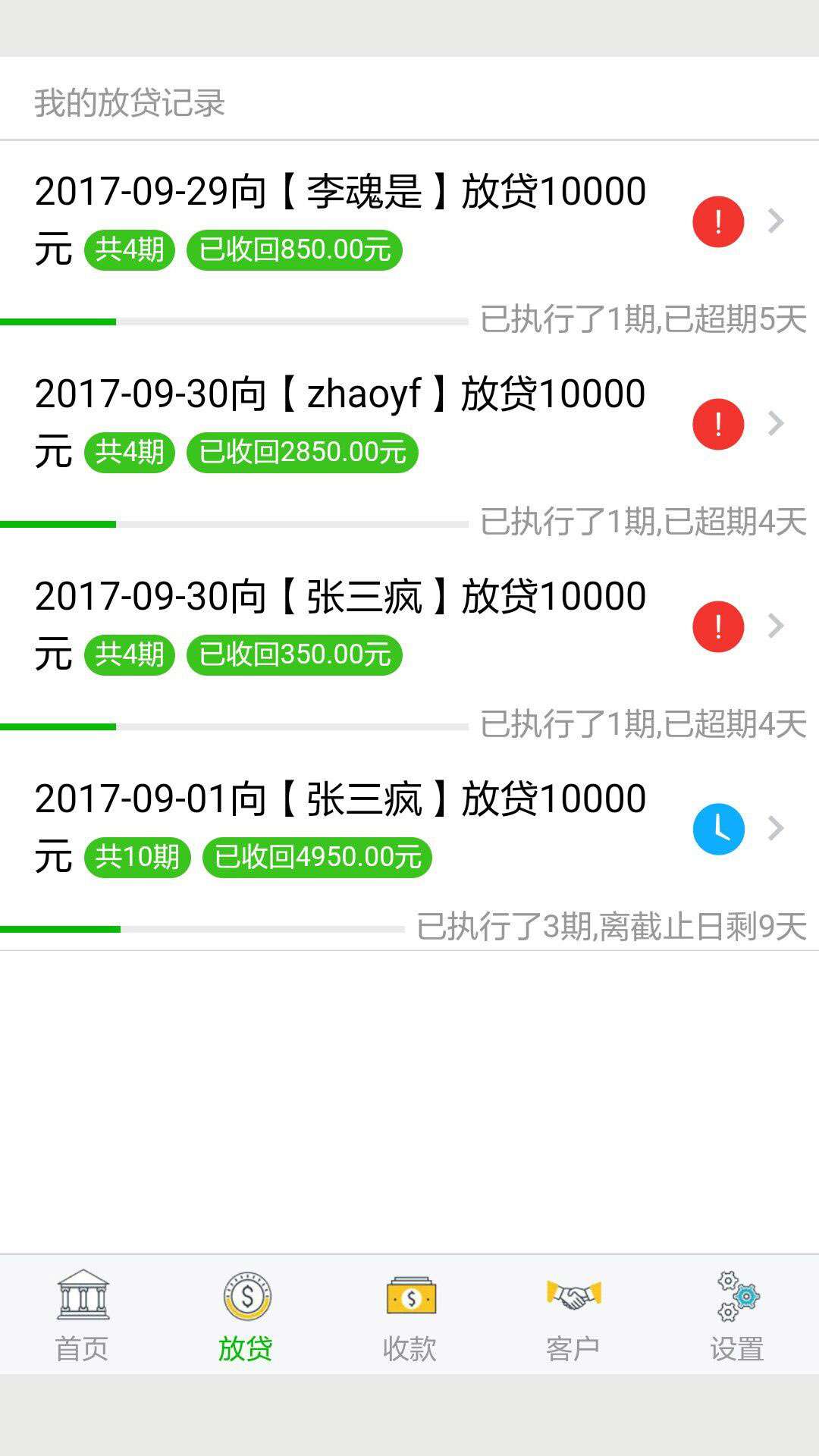Switch to the 收款 tab
The width and height of the screenshot is (819, 1456).
(x=409, y=1315)
